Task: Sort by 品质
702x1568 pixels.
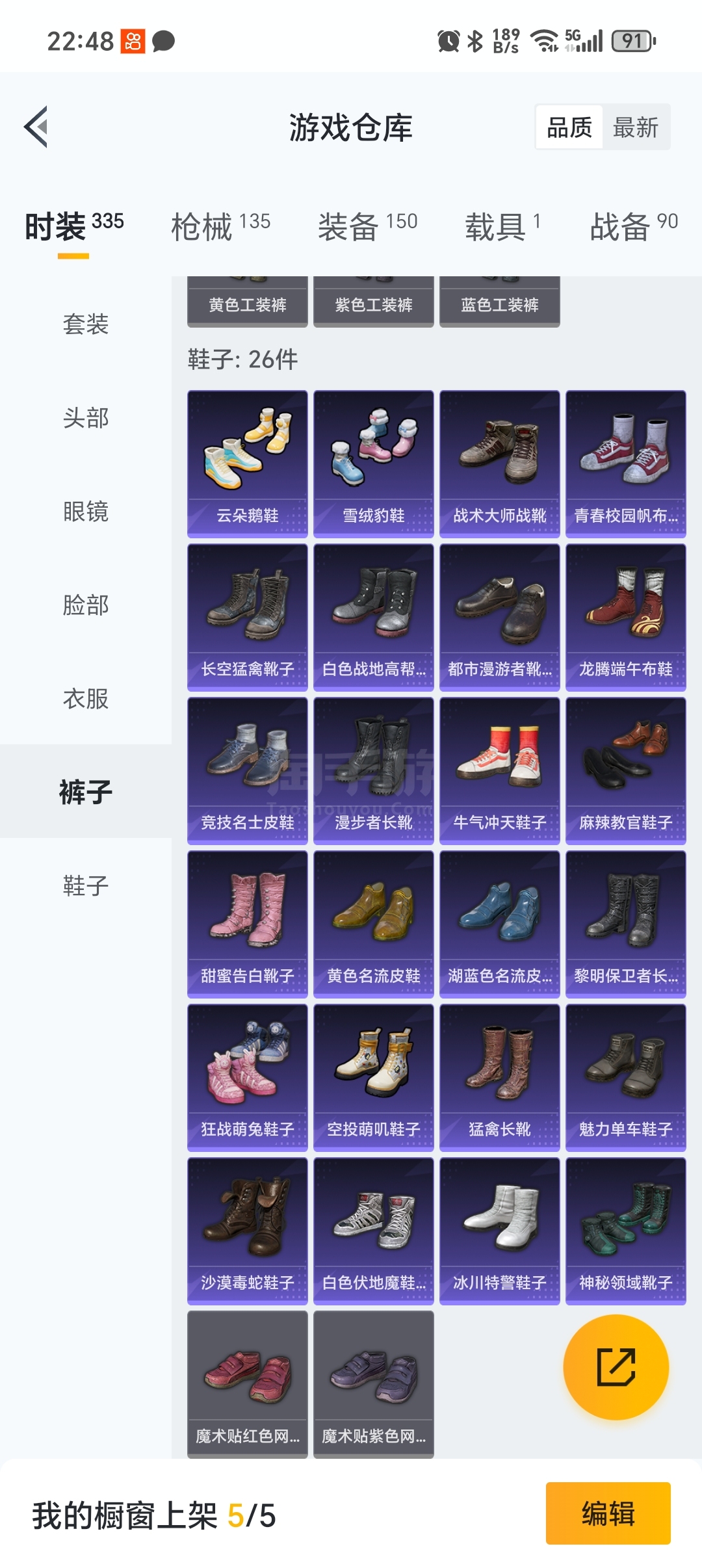Action: point(569,127)
